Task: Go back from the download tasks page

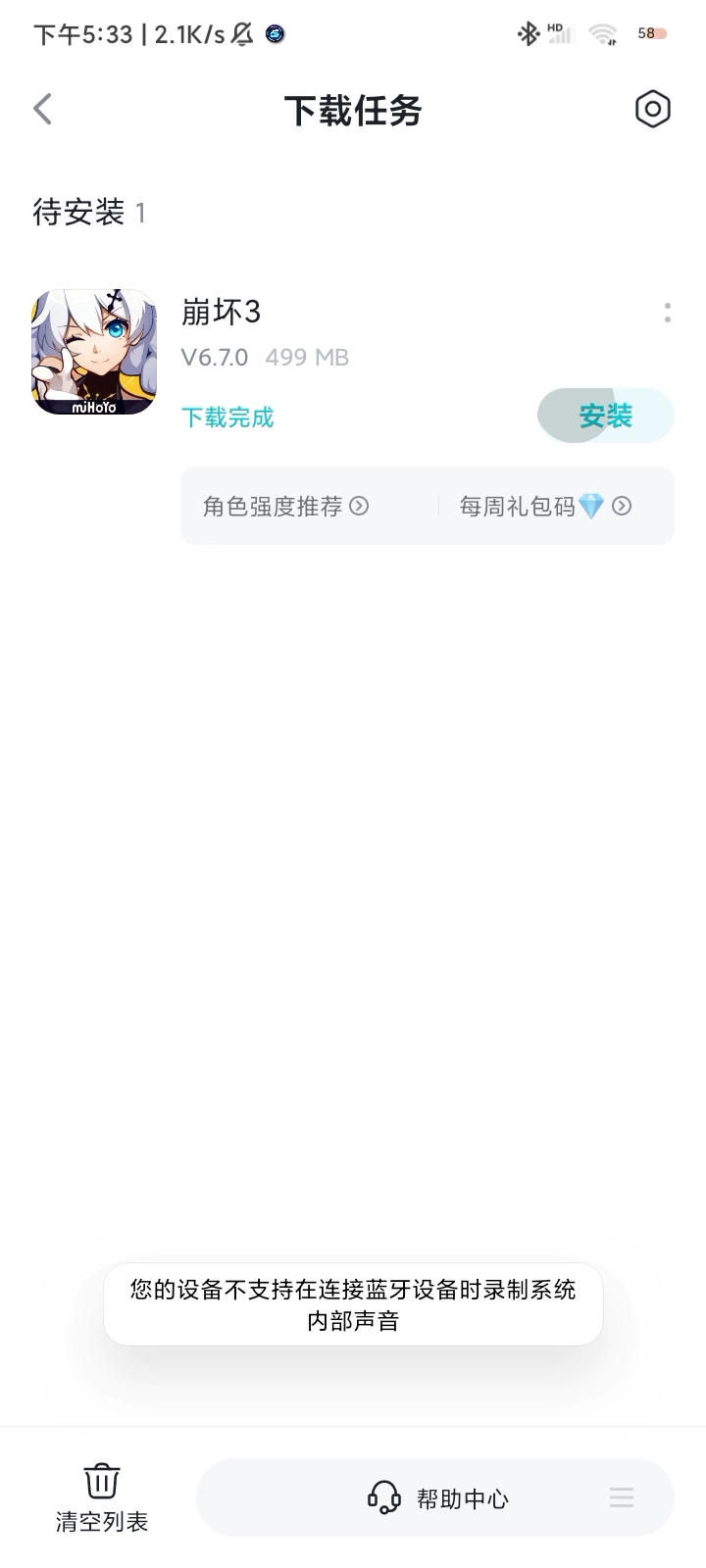Action: [42, 109]
